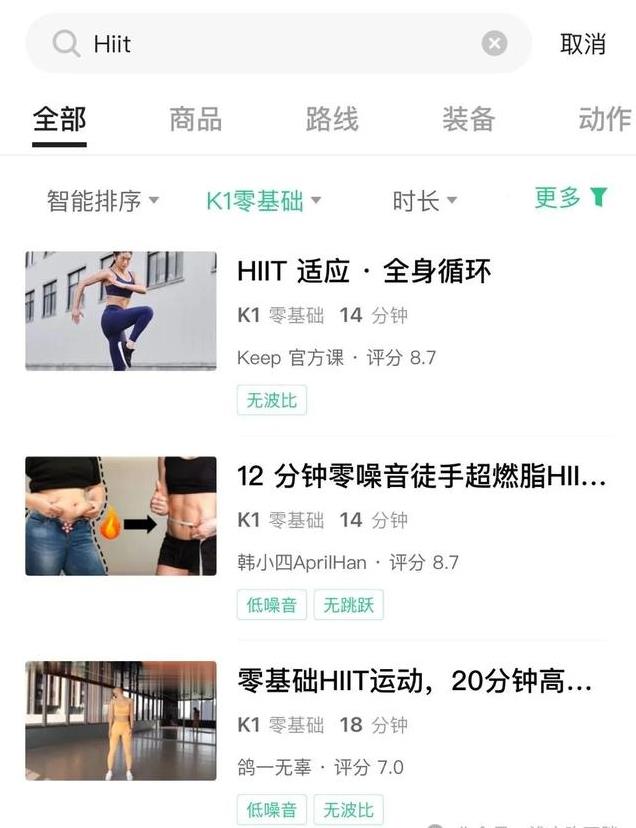636x828 pixels.
Task: Open 更多 filter options
Action: 570,198
